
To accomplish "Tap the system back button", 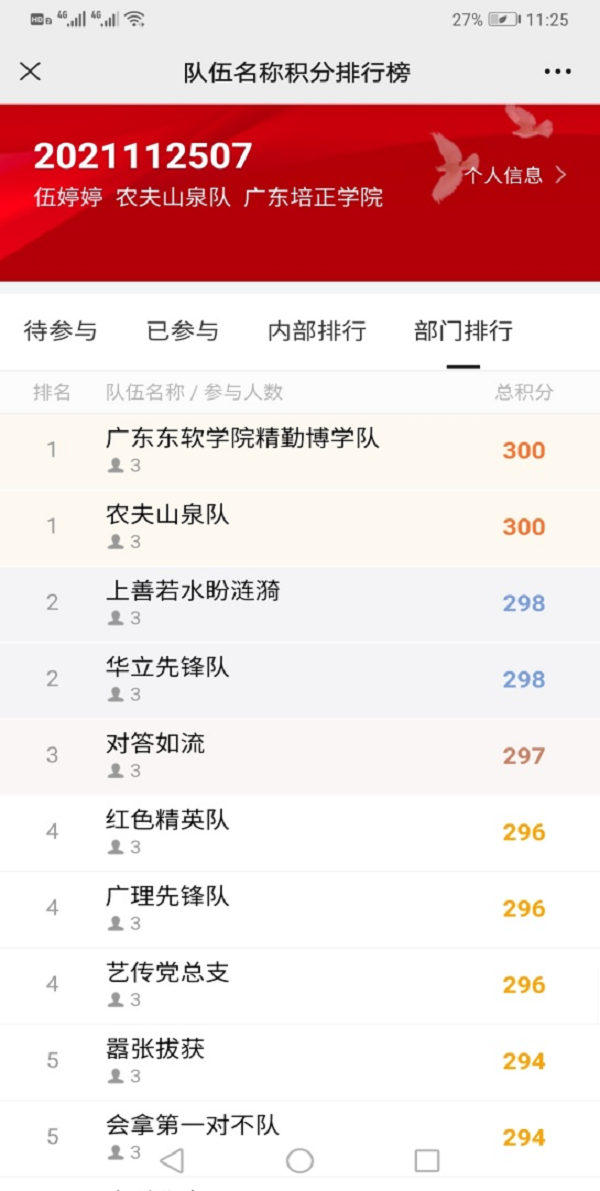I will [x=172, y=1160].
